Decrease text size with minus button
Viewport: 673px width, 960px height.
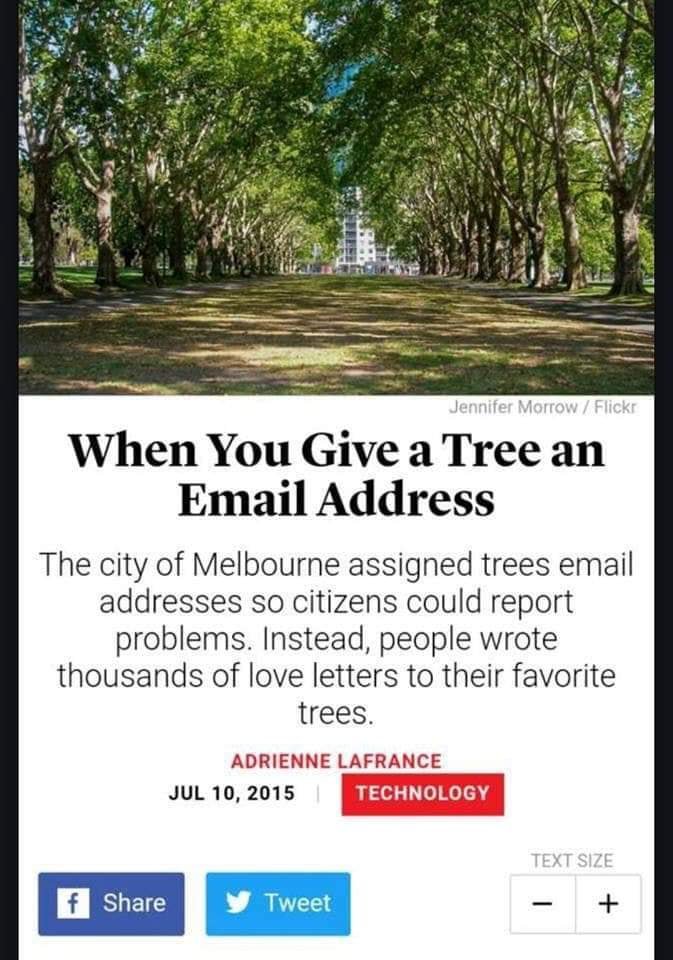coord(543,904)
